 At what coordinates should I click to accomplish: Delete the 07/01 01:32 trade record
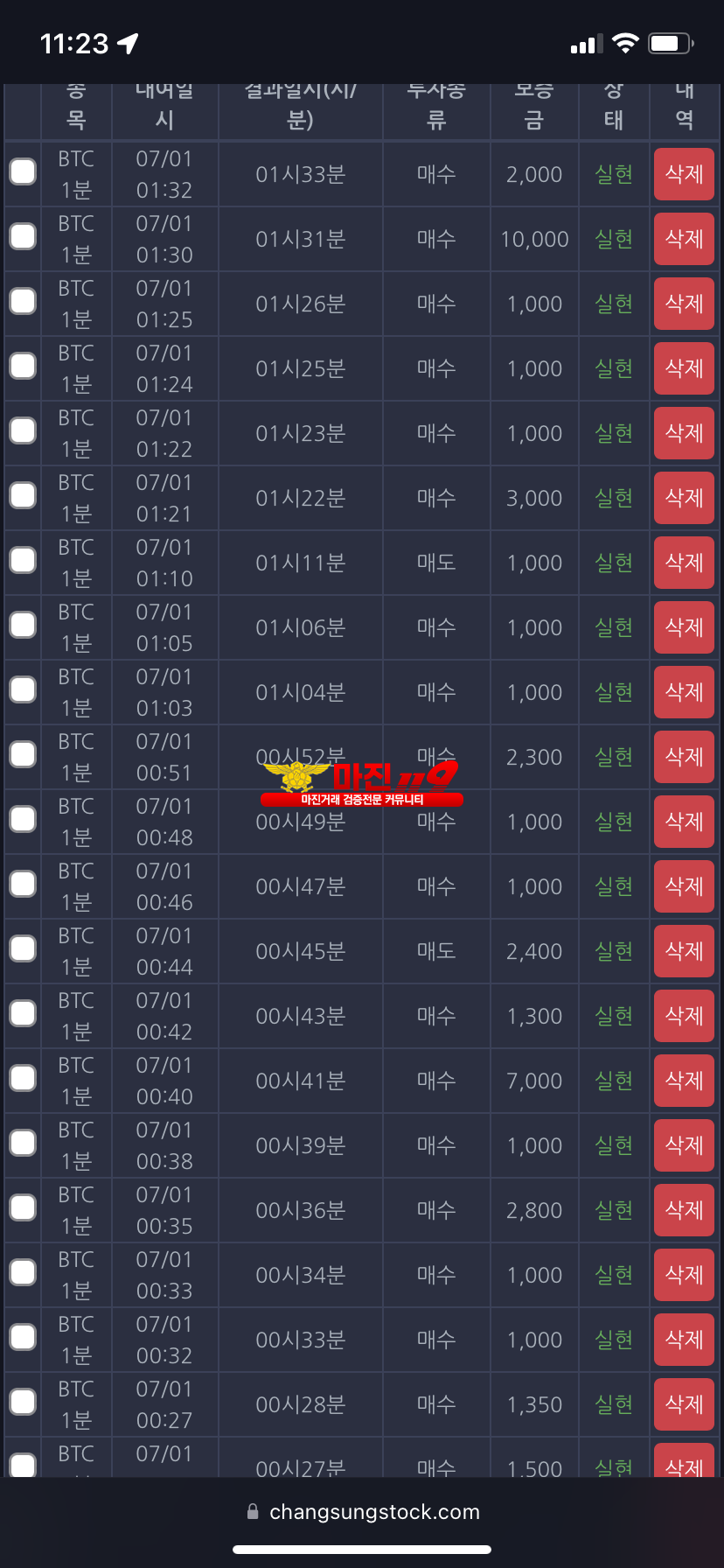coord(684,174)
